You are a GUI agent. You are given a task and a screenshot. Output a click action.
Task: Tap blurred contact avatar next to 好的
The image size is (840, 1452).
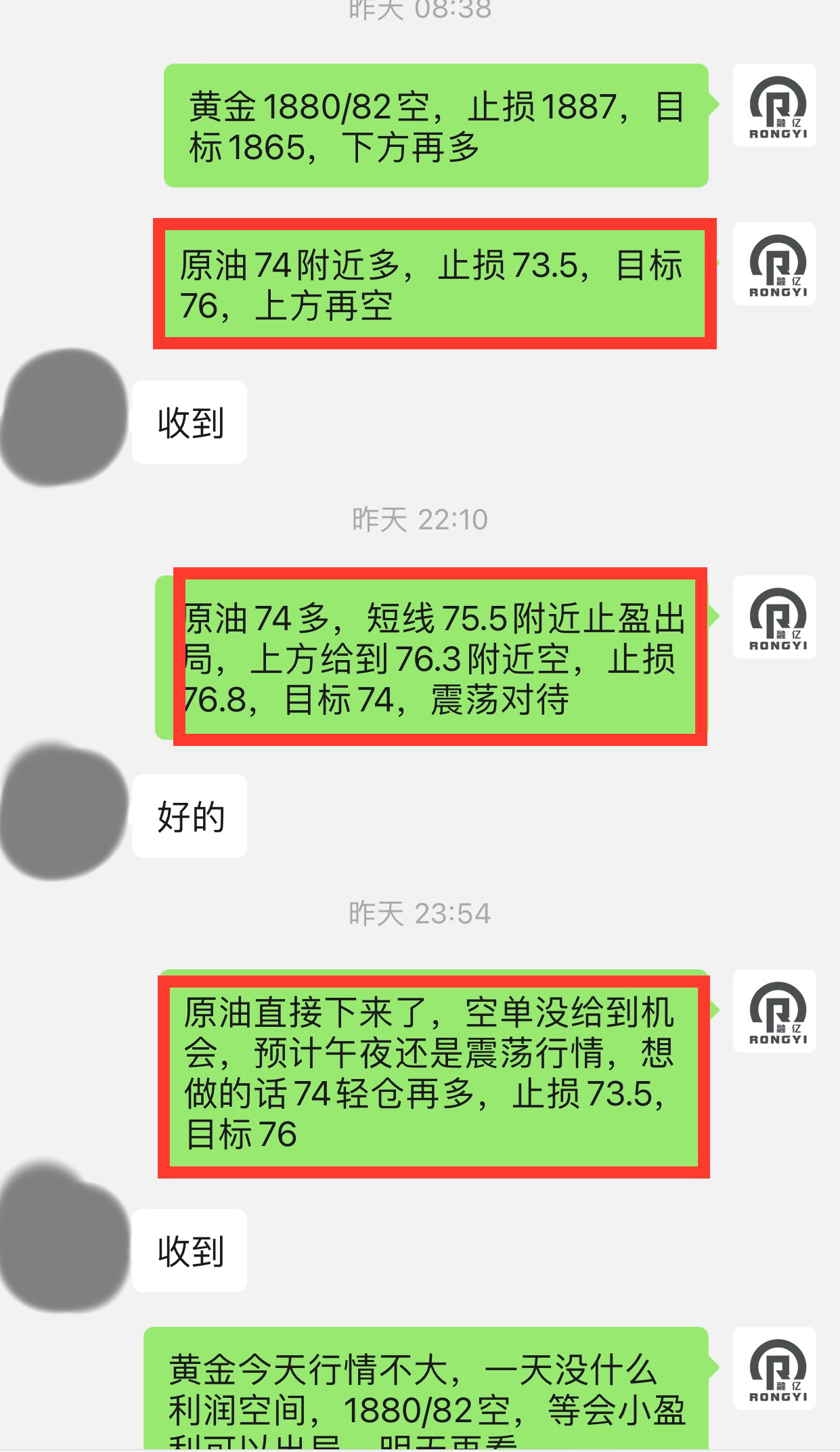pos(64,810)
